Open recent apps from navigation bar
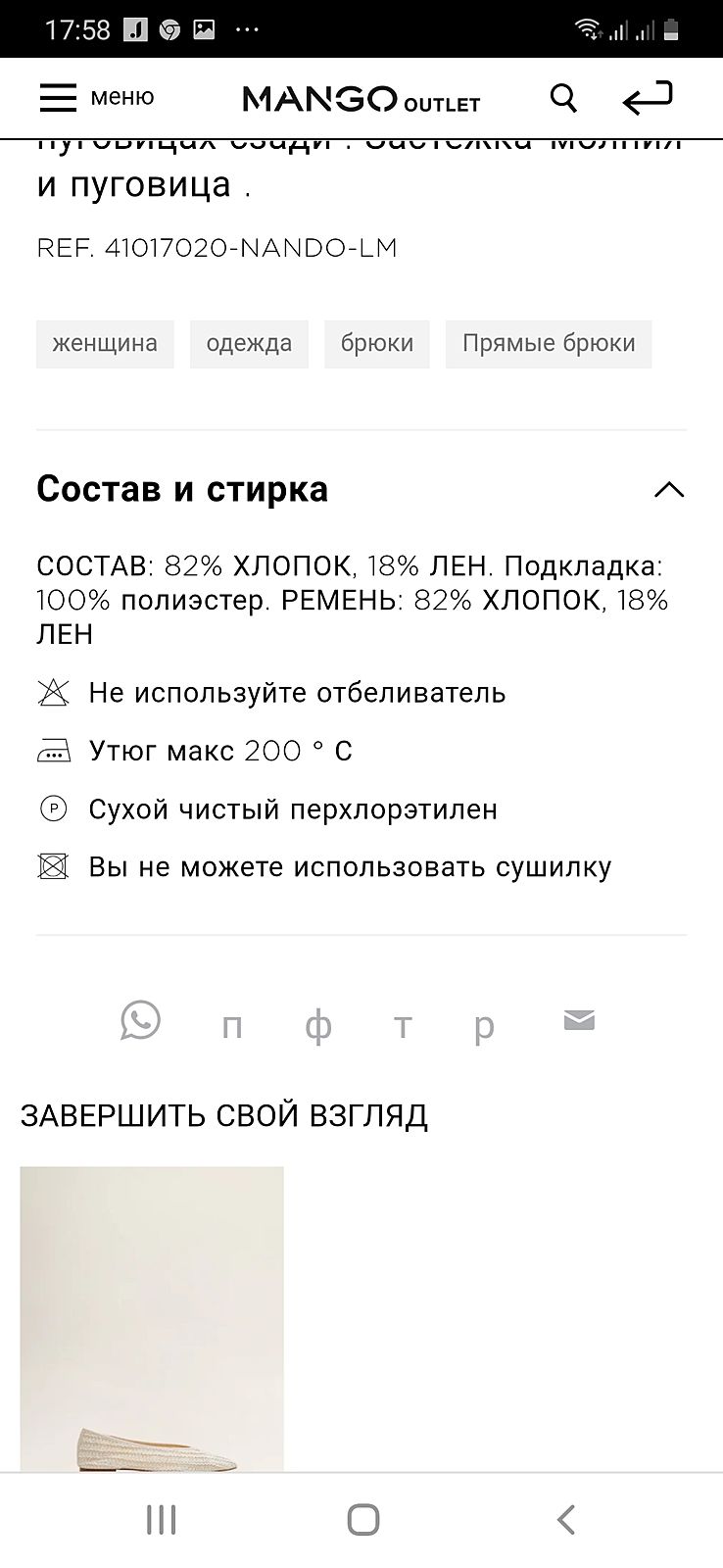This screenshot has height=1568, width=723. click(x=161, y=1520)
